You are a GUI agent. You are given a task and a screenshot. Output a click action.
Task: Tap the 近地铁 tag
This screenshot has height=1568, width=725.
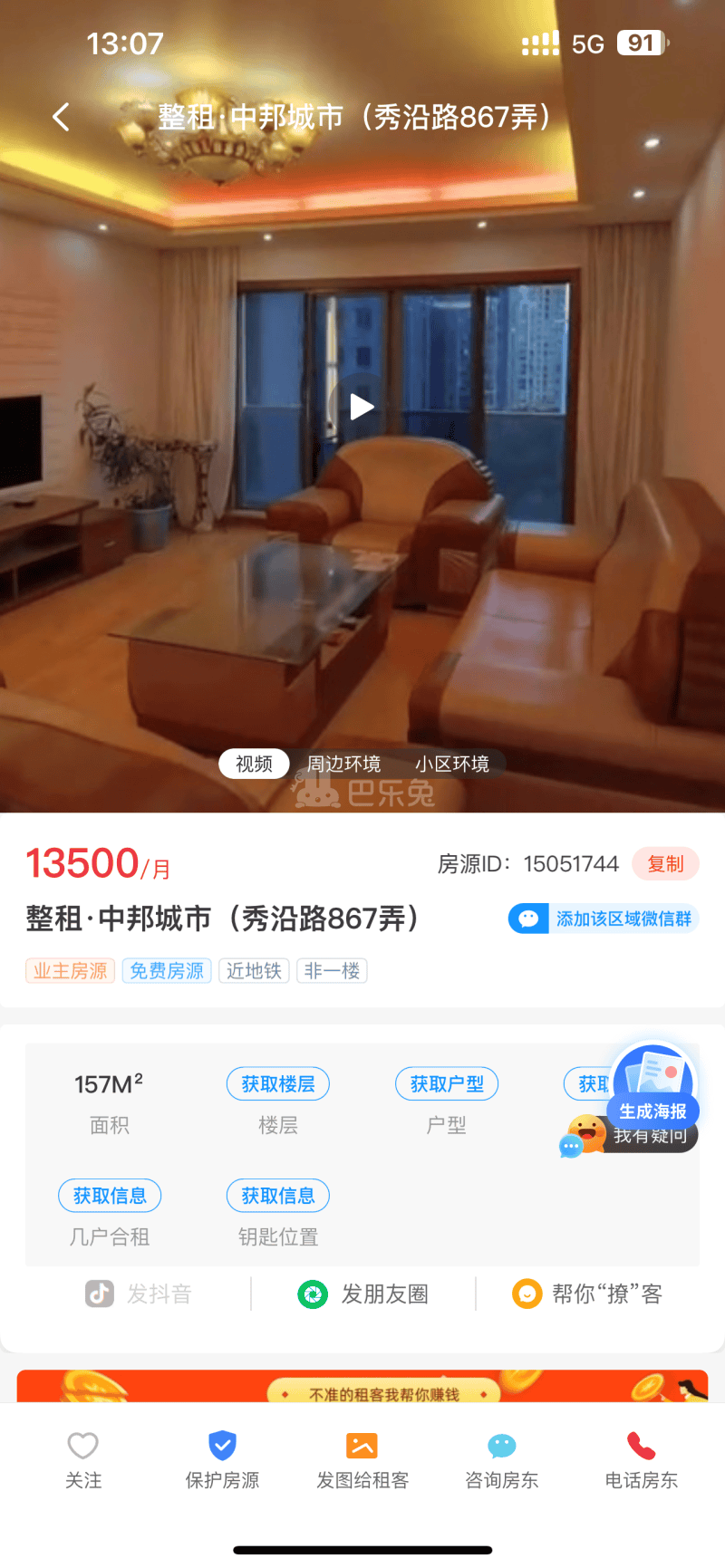point(254,970)
